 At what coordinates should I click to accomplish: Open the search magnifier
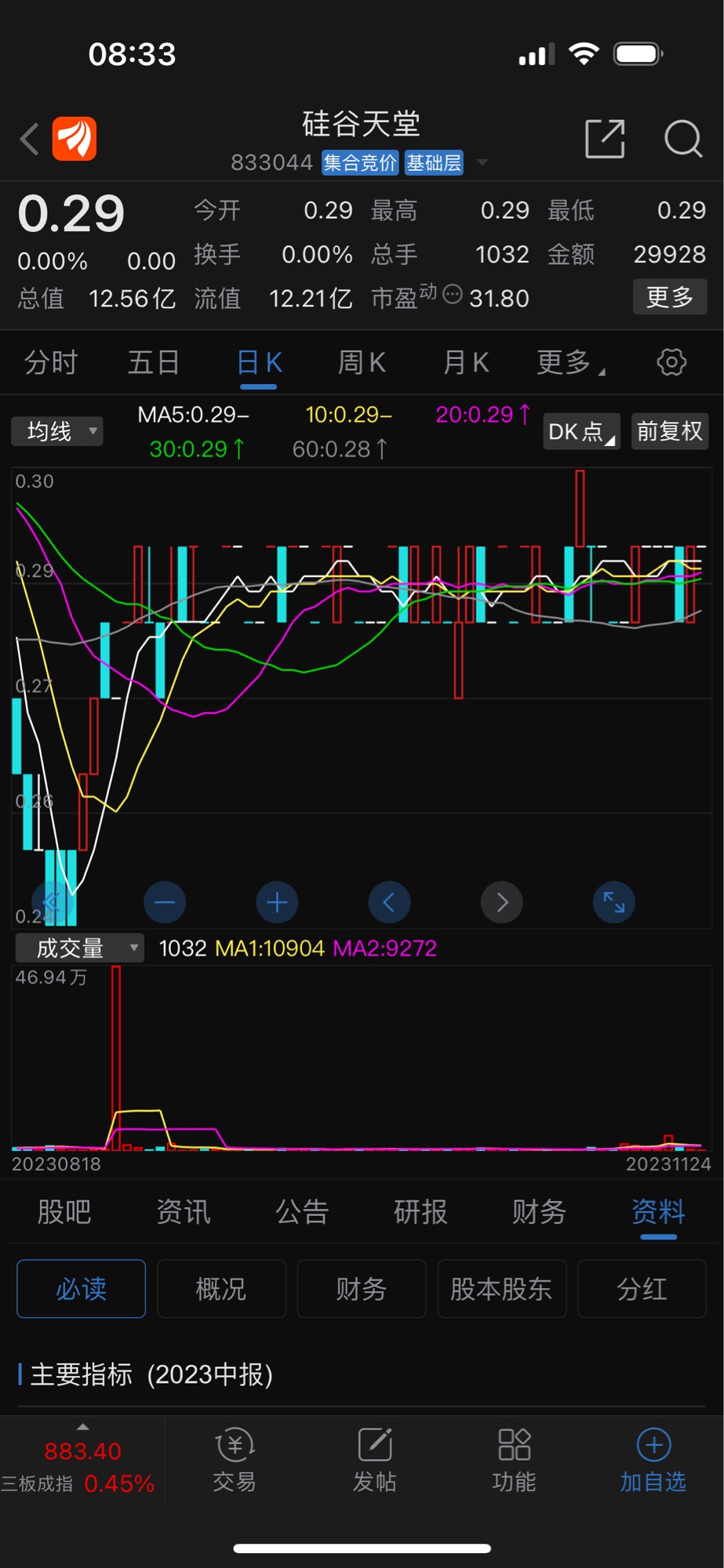click(x=682, y=139)
